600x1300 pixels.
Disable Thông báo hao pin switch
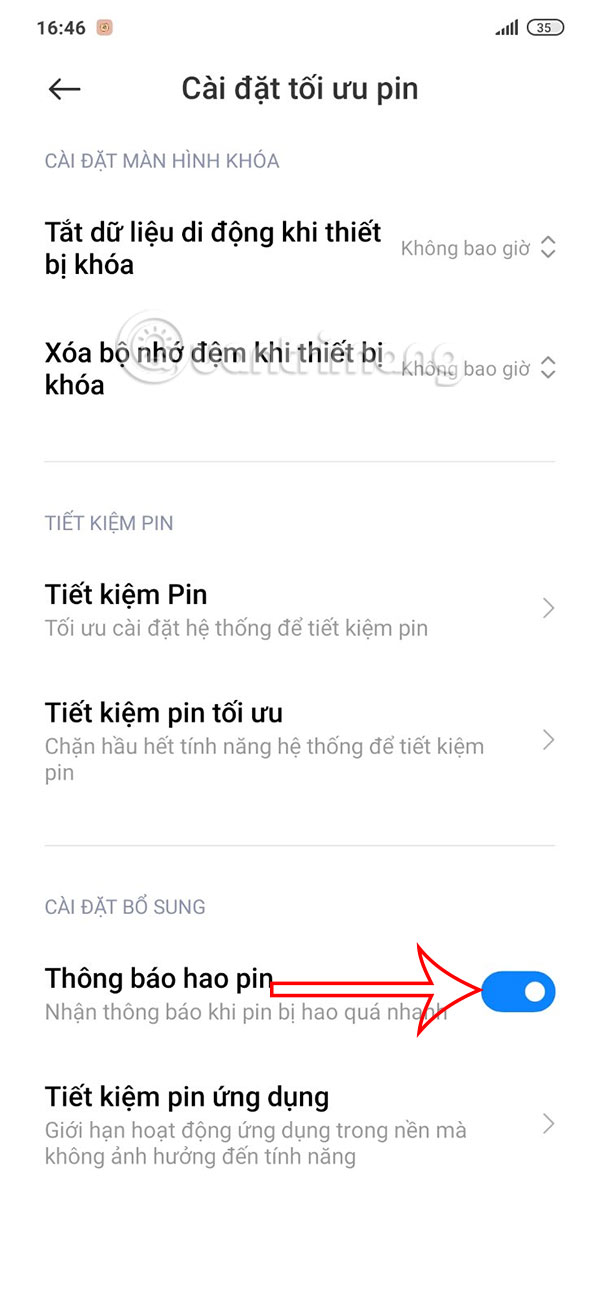518,992
